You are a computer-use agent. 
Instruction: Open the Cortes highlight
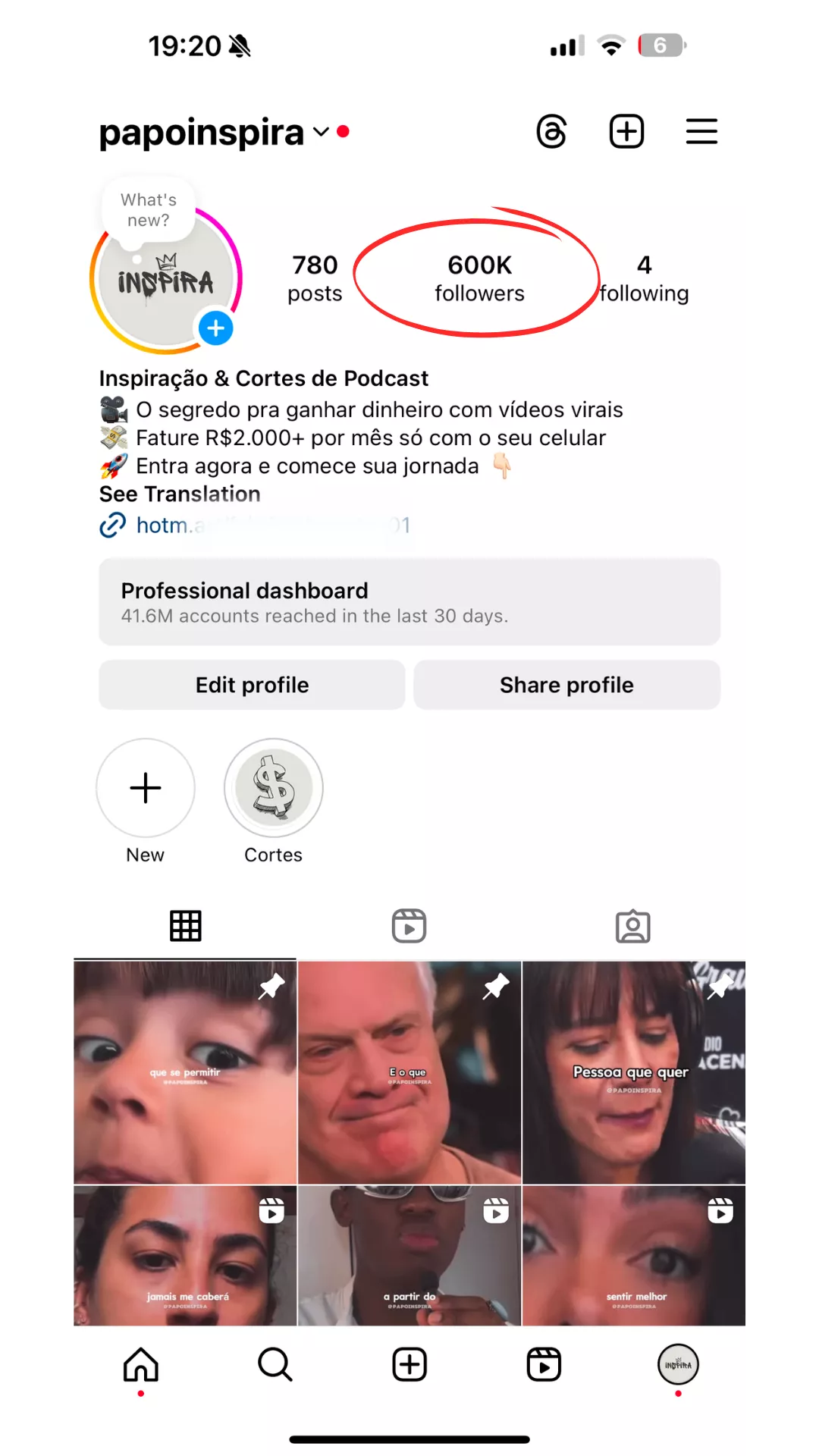(x=274, y=789)
